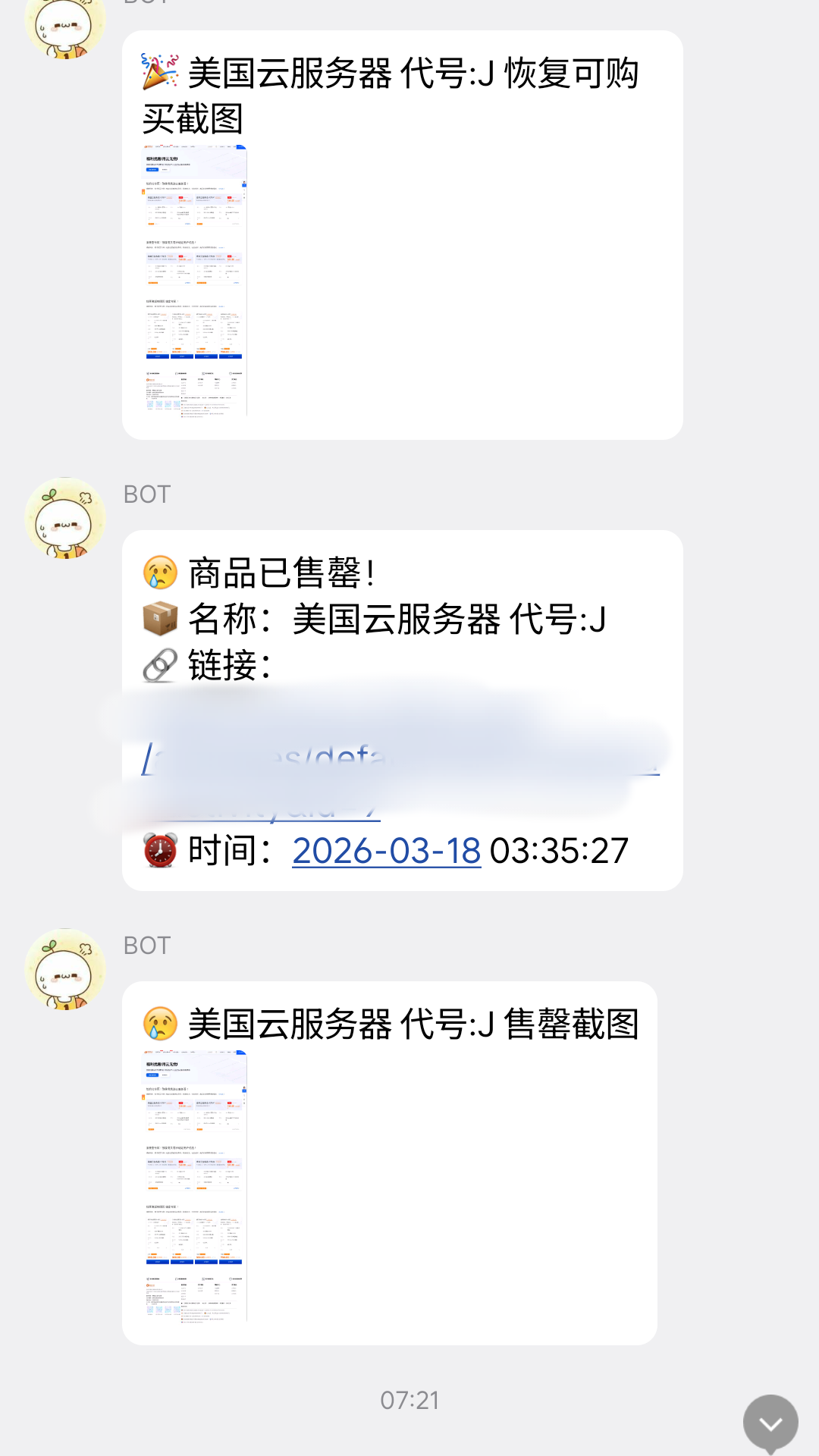Open the 恢复可购买截图 screenshot image
Viewport: 819px width, 1456px height.
coord(195,281)
